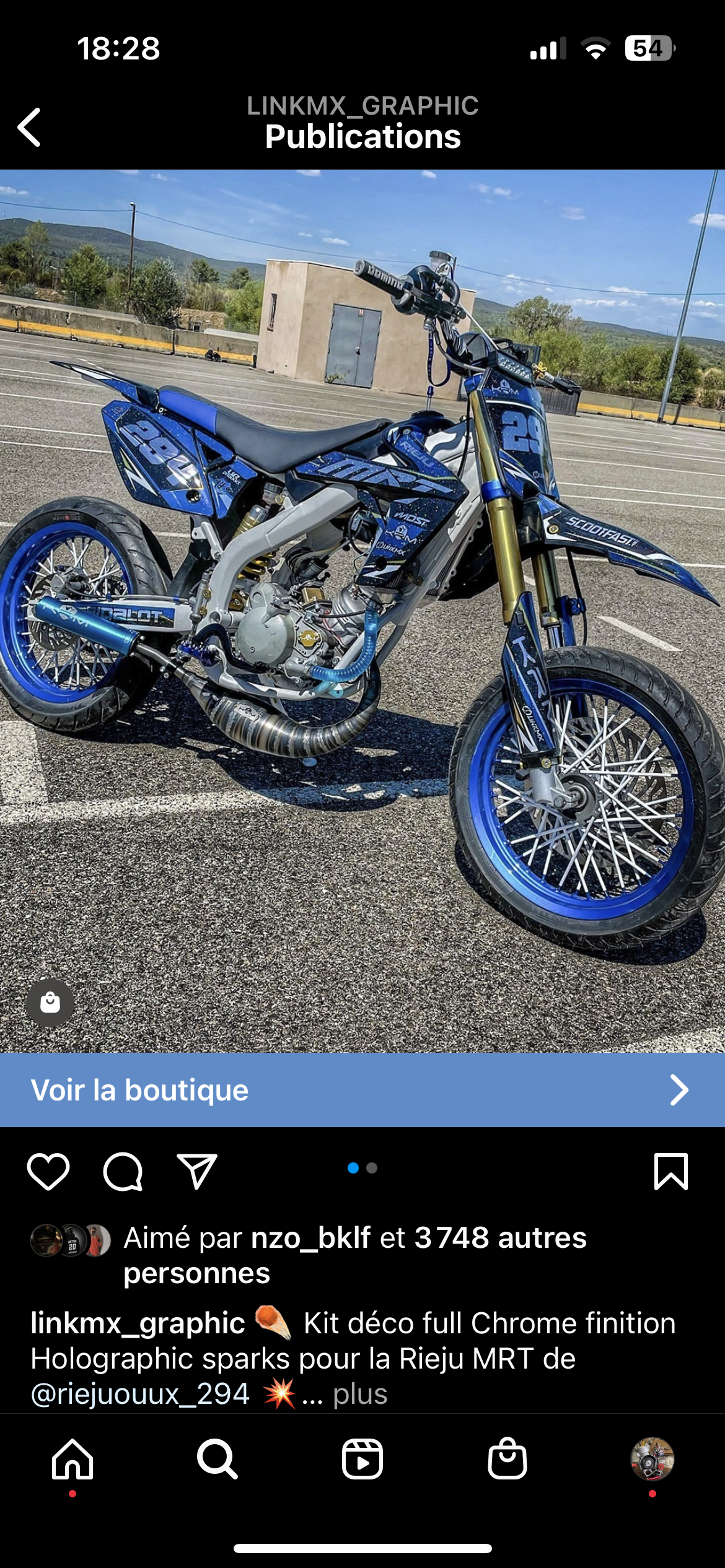Open the comments on this post

(x=123, y=1171)
